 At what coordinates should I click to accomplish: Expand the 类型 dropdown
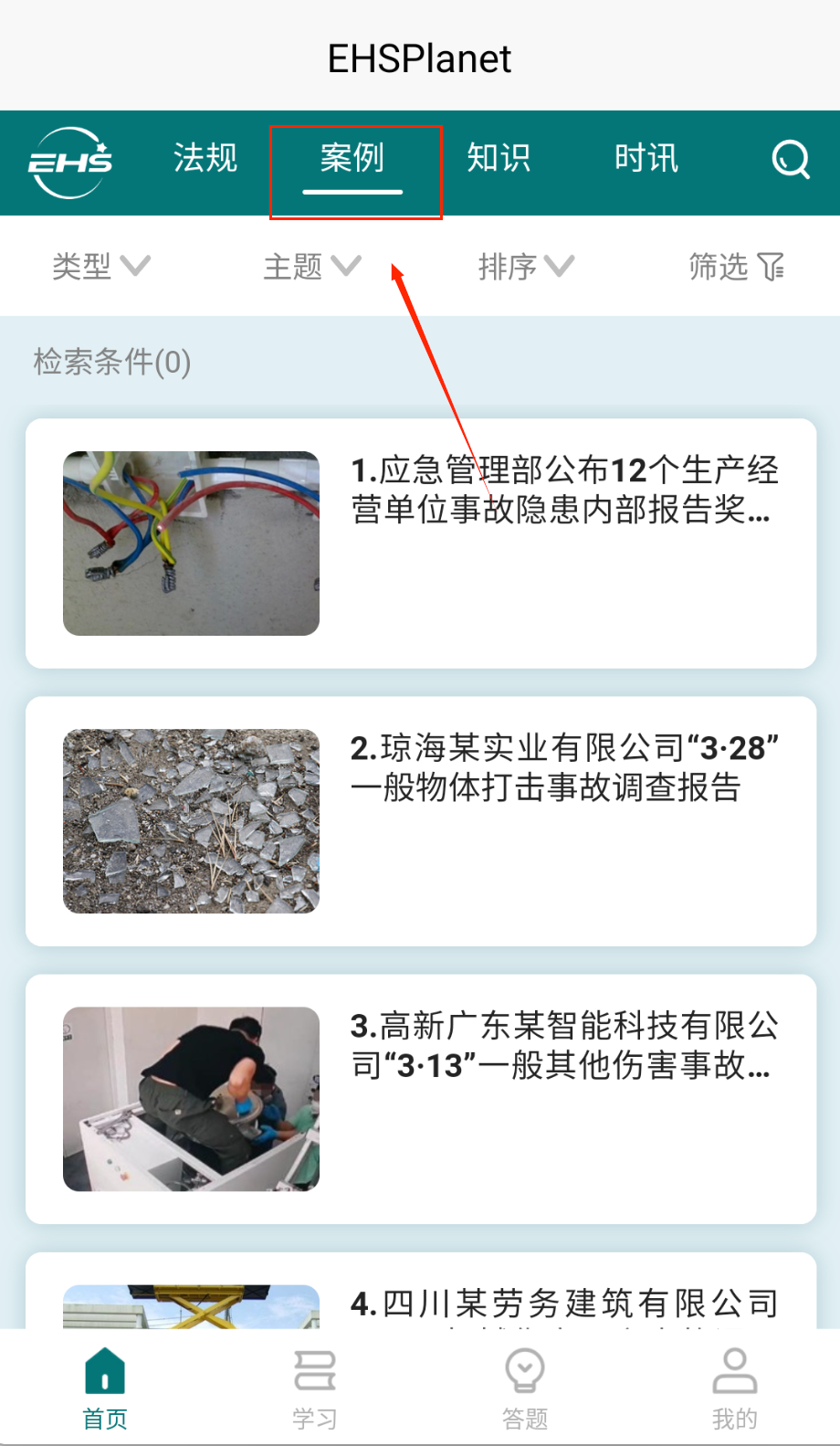pyautogui.click(x=100, y=267)
